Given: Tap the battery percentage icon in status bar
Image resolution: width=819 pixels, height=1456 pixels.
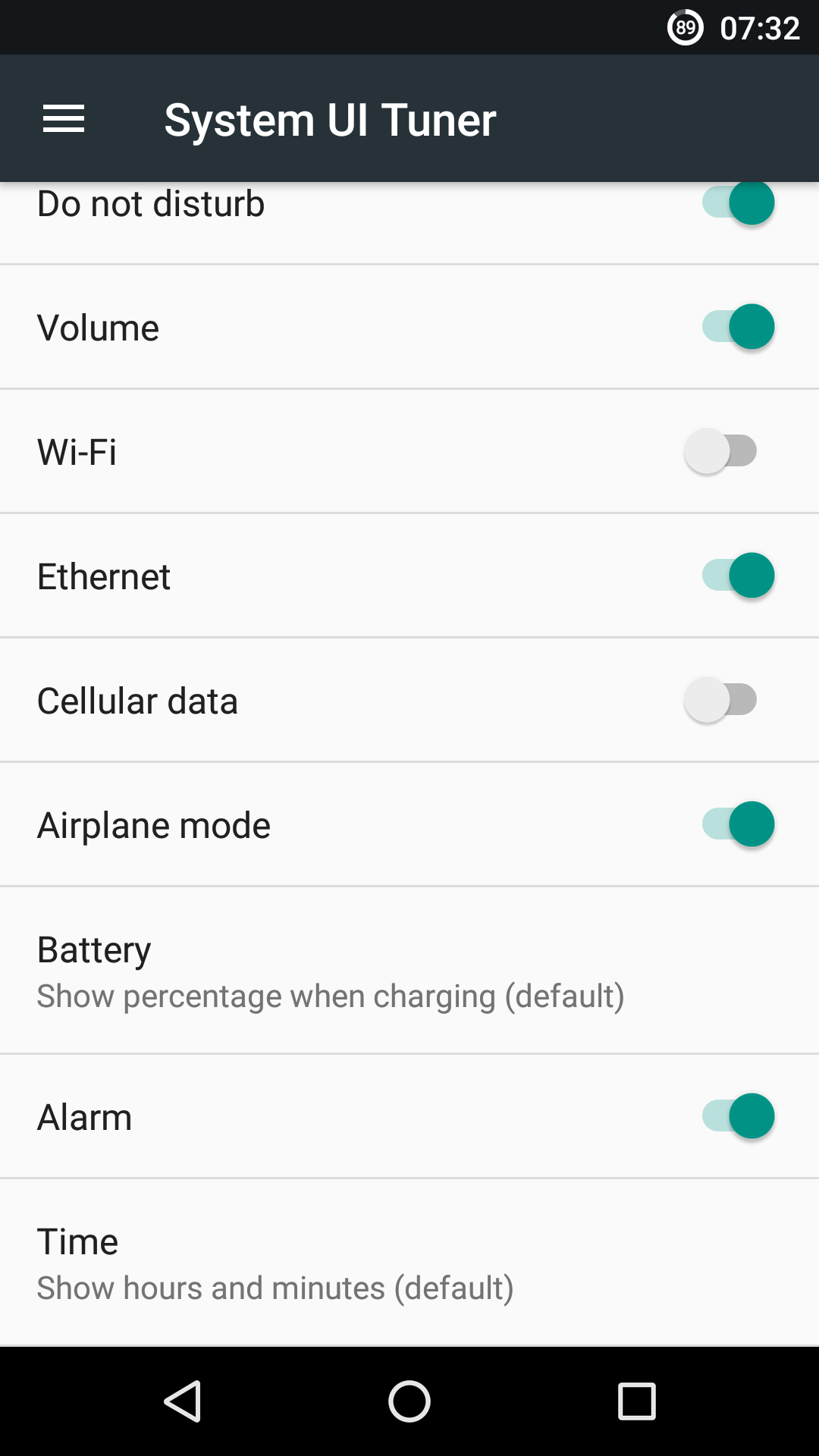Looking at the screenshot, I should [x=685, y=28].
